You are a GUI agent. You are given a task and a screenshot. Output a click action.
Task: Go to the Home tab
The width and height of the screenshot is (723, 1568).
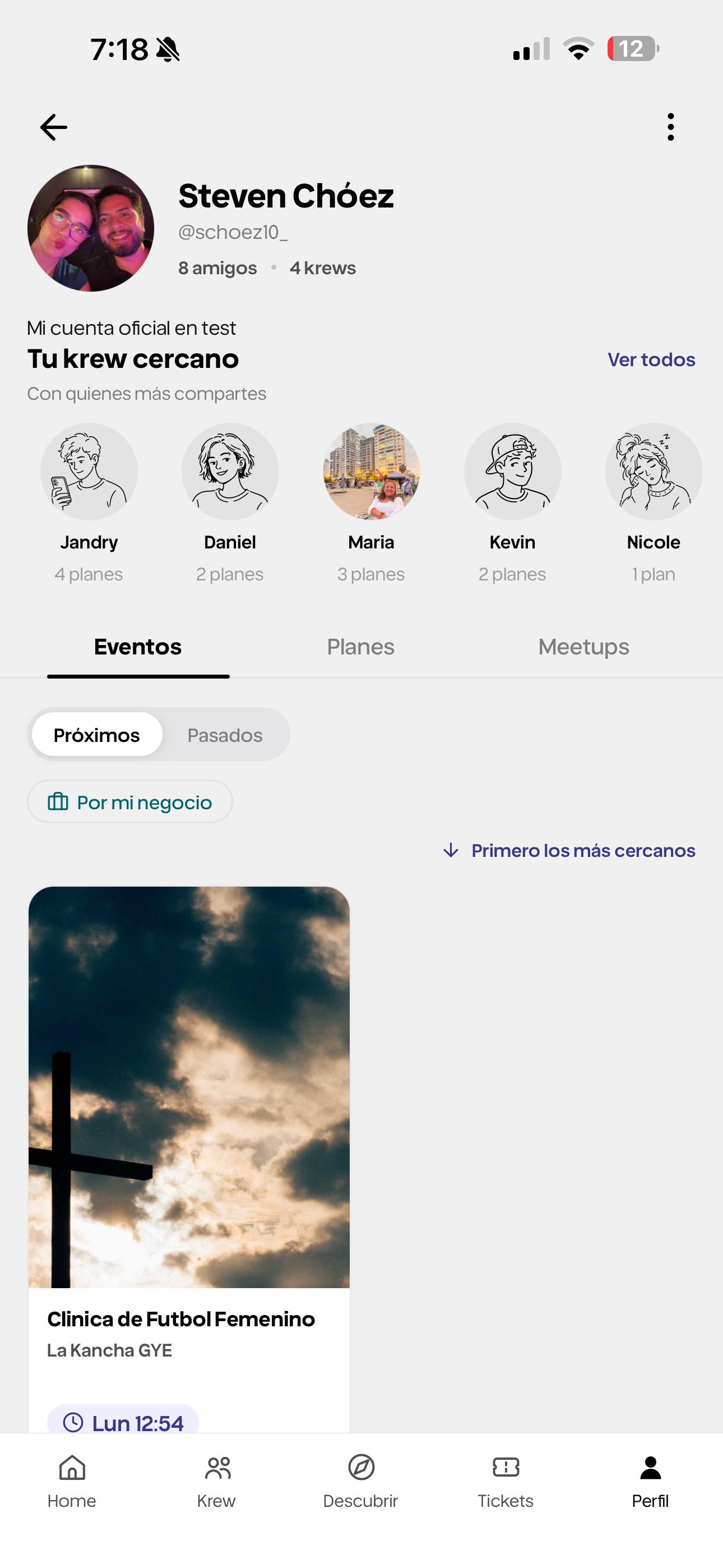(72, 1482)
